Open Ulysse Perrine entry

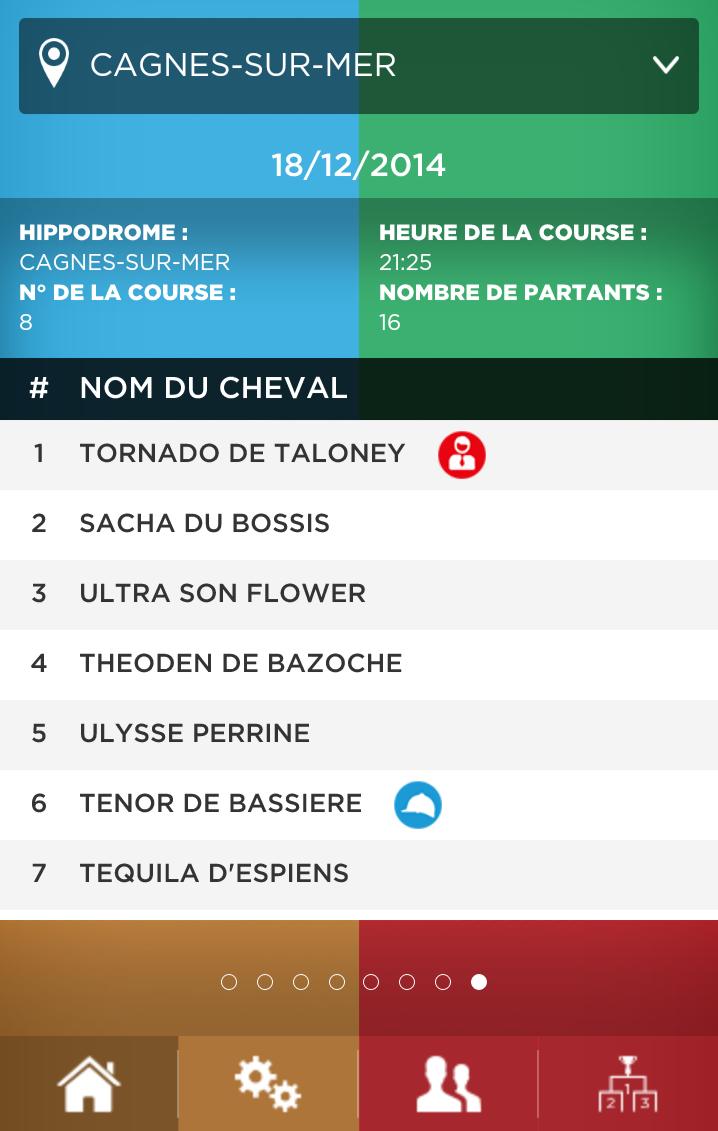359,734
